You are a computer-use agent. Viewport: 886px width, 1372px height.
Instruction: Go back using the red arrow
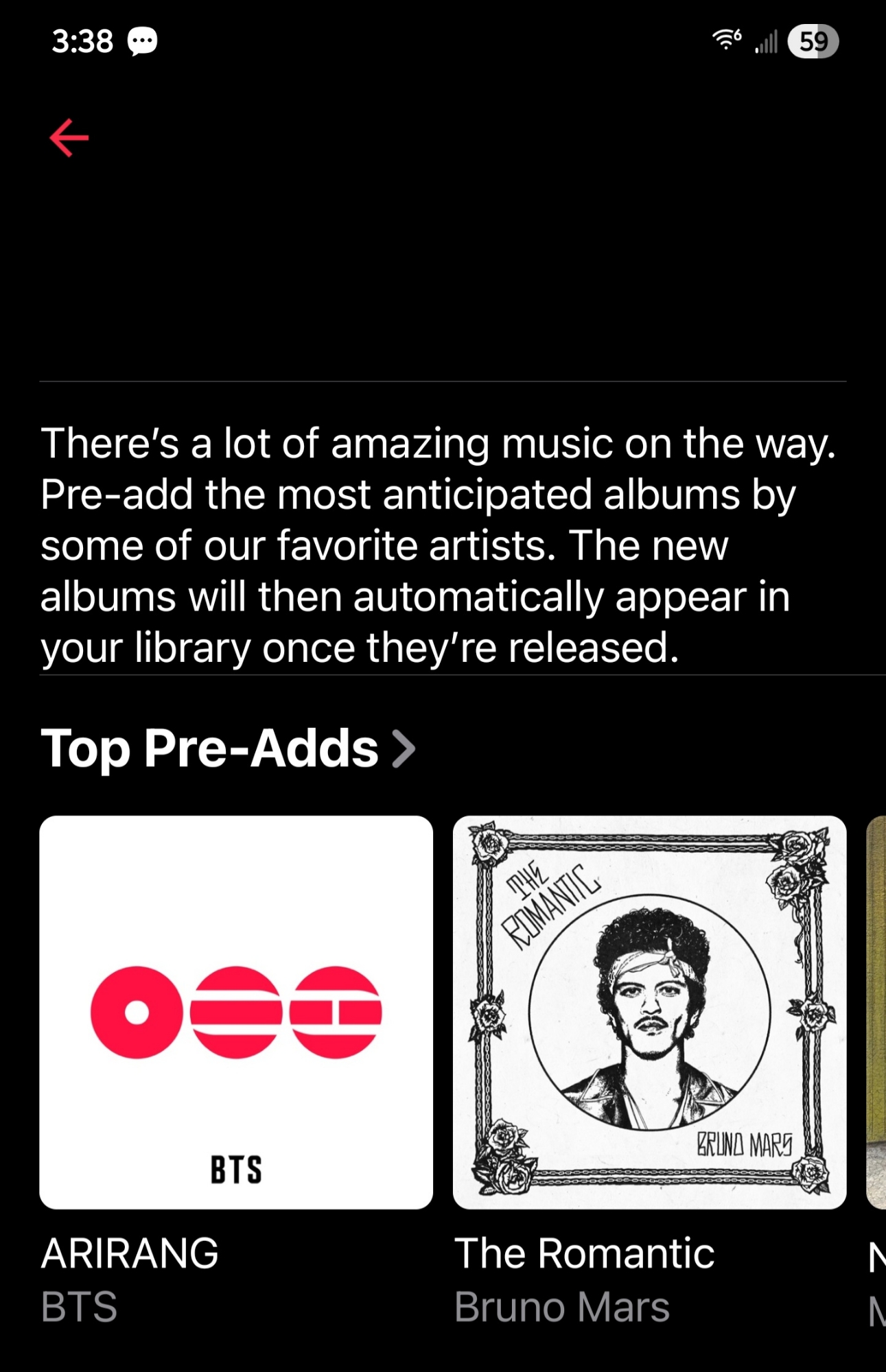pyautogui.click(x=69, y=138)
